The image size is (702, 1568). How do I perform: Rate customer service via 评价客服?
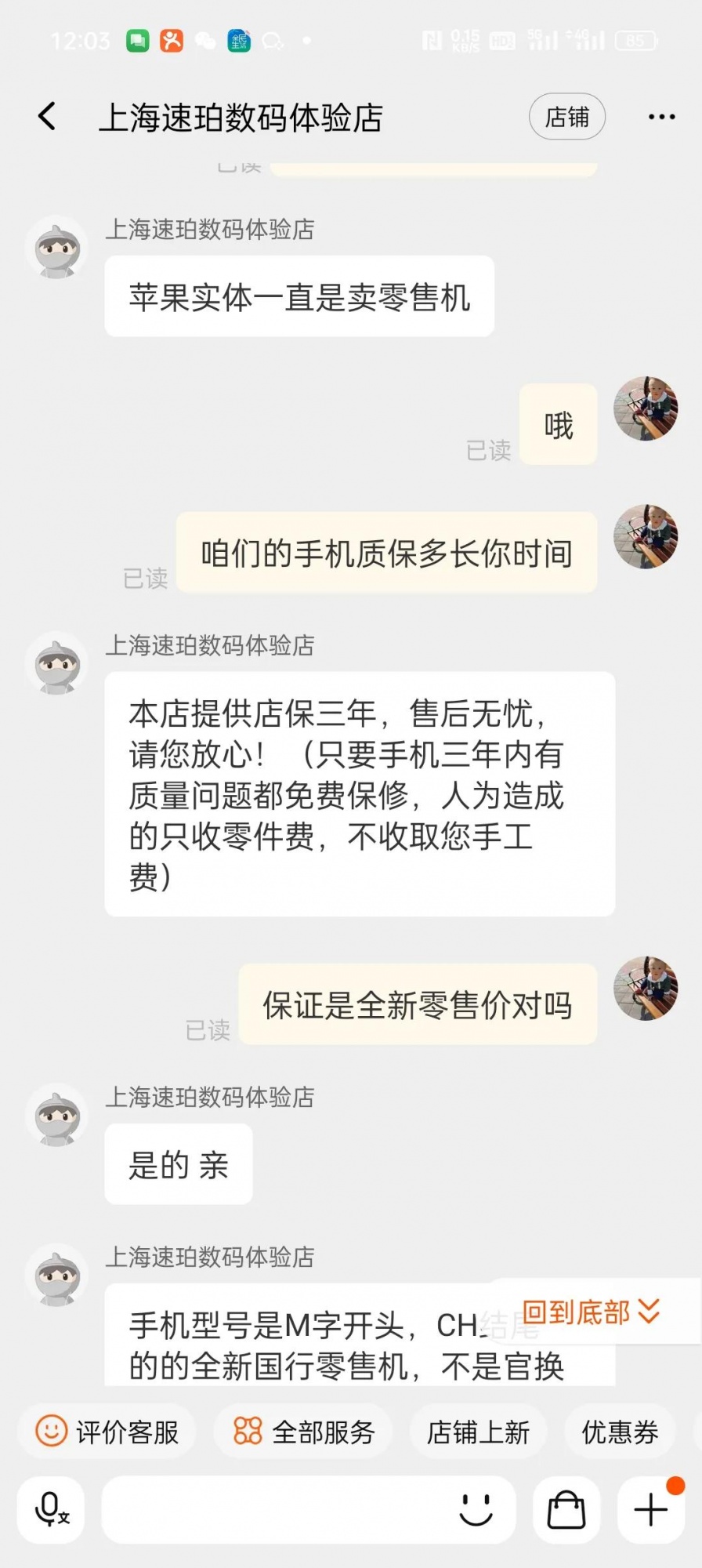[107, 1432]
